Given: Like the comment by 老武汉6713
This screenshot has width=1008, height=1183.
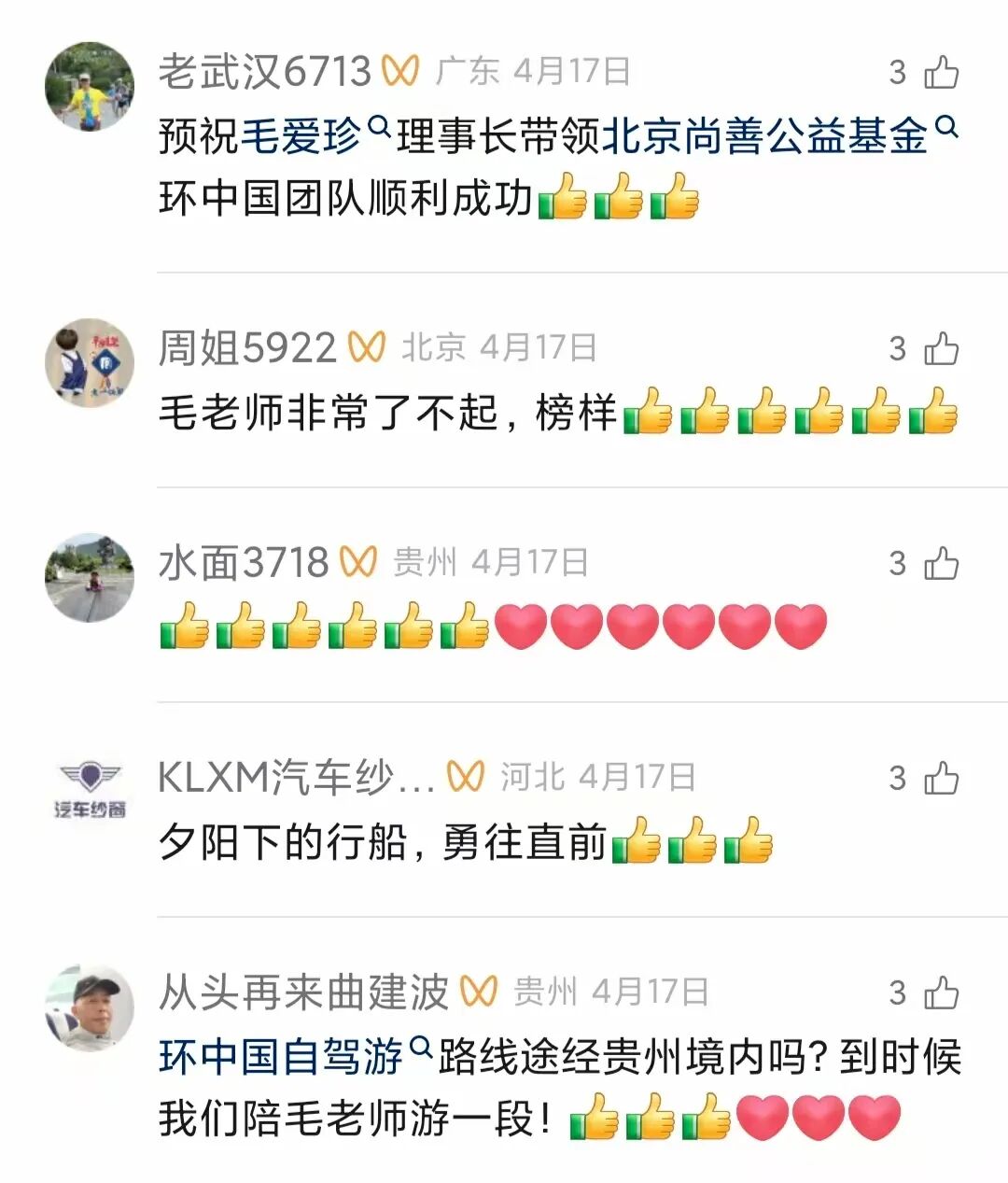Looking at the screenshot, I should coord(941,72).
